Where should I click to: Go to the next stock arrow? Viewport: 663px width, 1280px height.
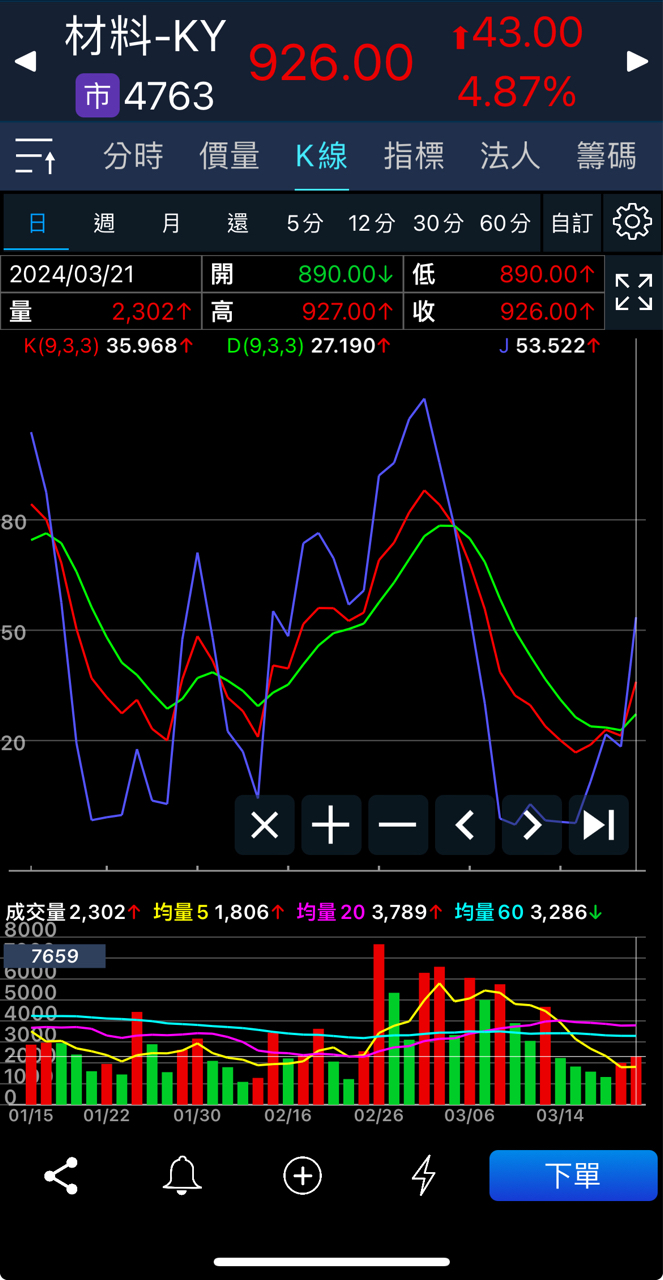pyautogui.click(x=637, y=62)
